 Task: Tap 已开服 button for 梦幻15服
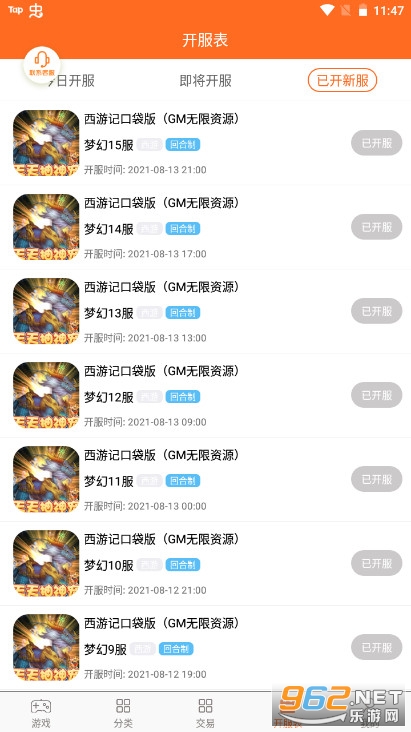coord(376,143)
